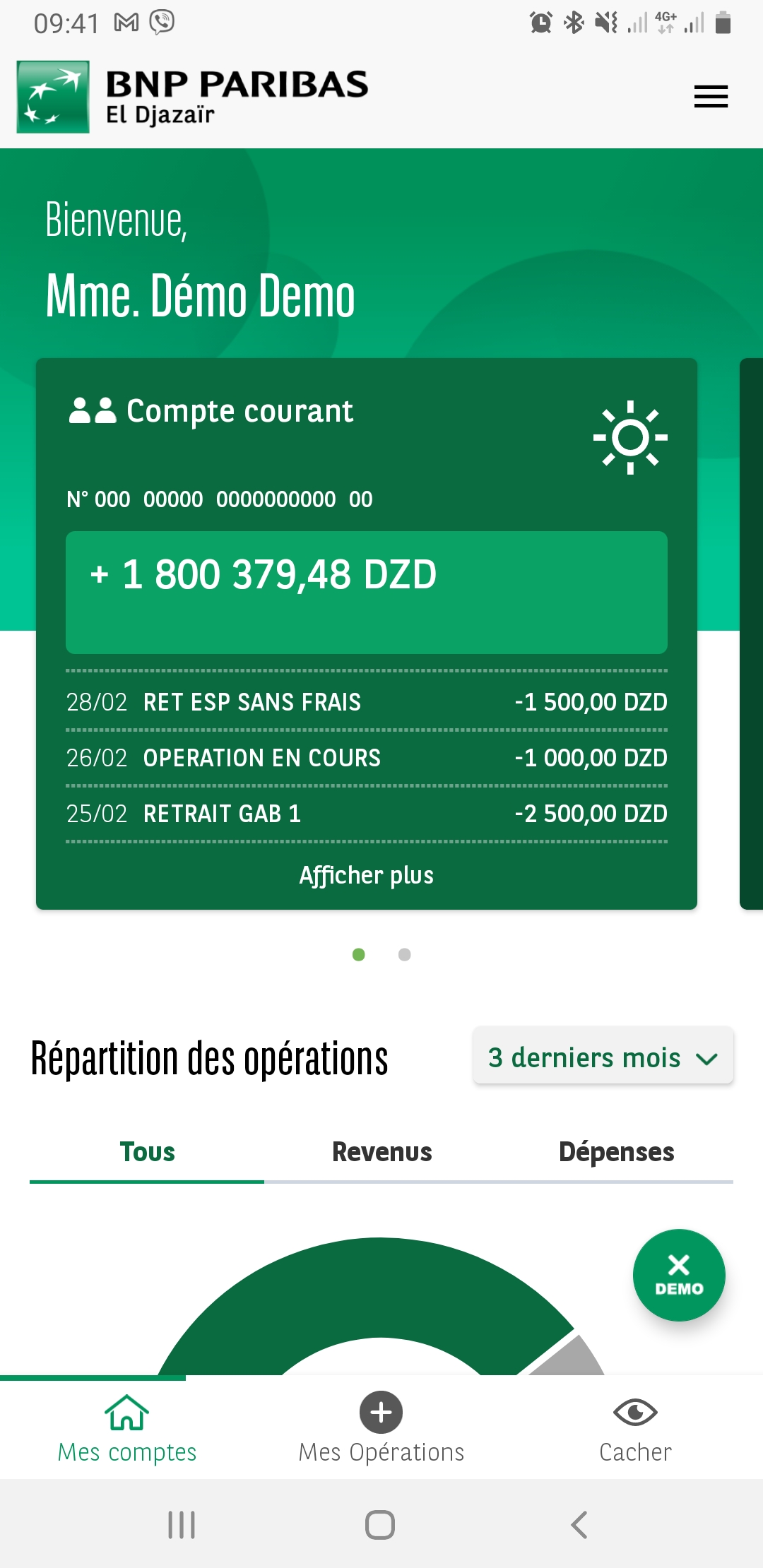Close the DEMO mode button
Image resolution: width=763 pixels, height=1568 pixels.
pyautogui.click(x=679, y=1275)
